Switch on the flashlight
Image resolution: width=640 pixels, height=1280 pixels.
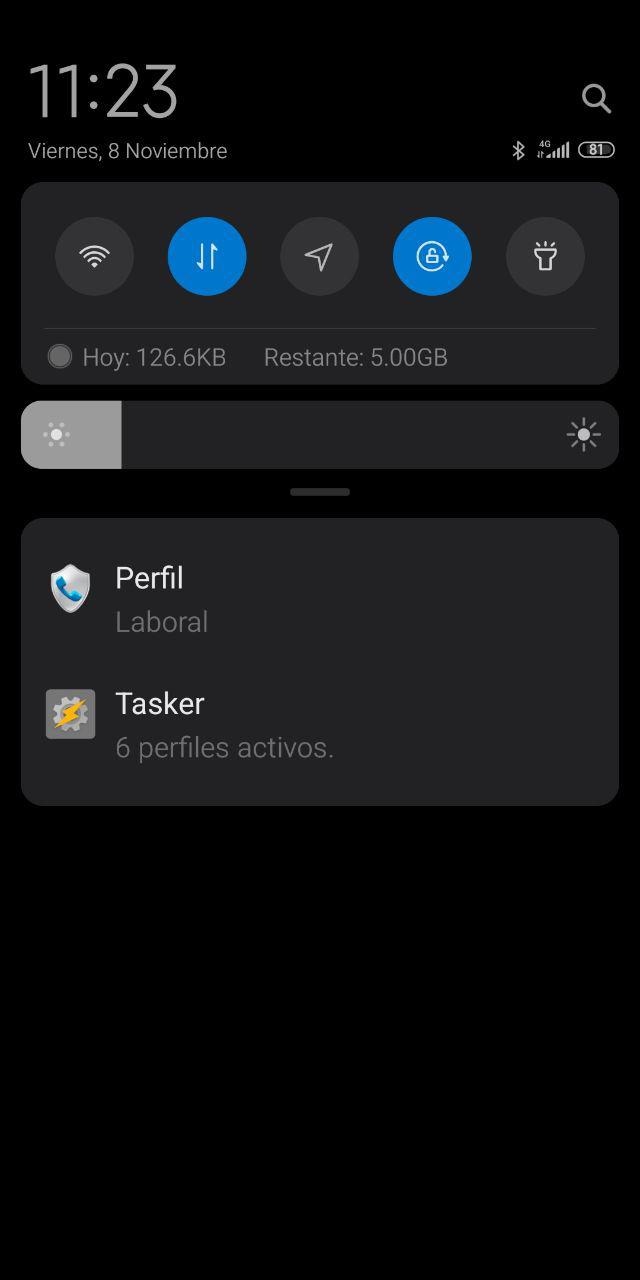545,257
